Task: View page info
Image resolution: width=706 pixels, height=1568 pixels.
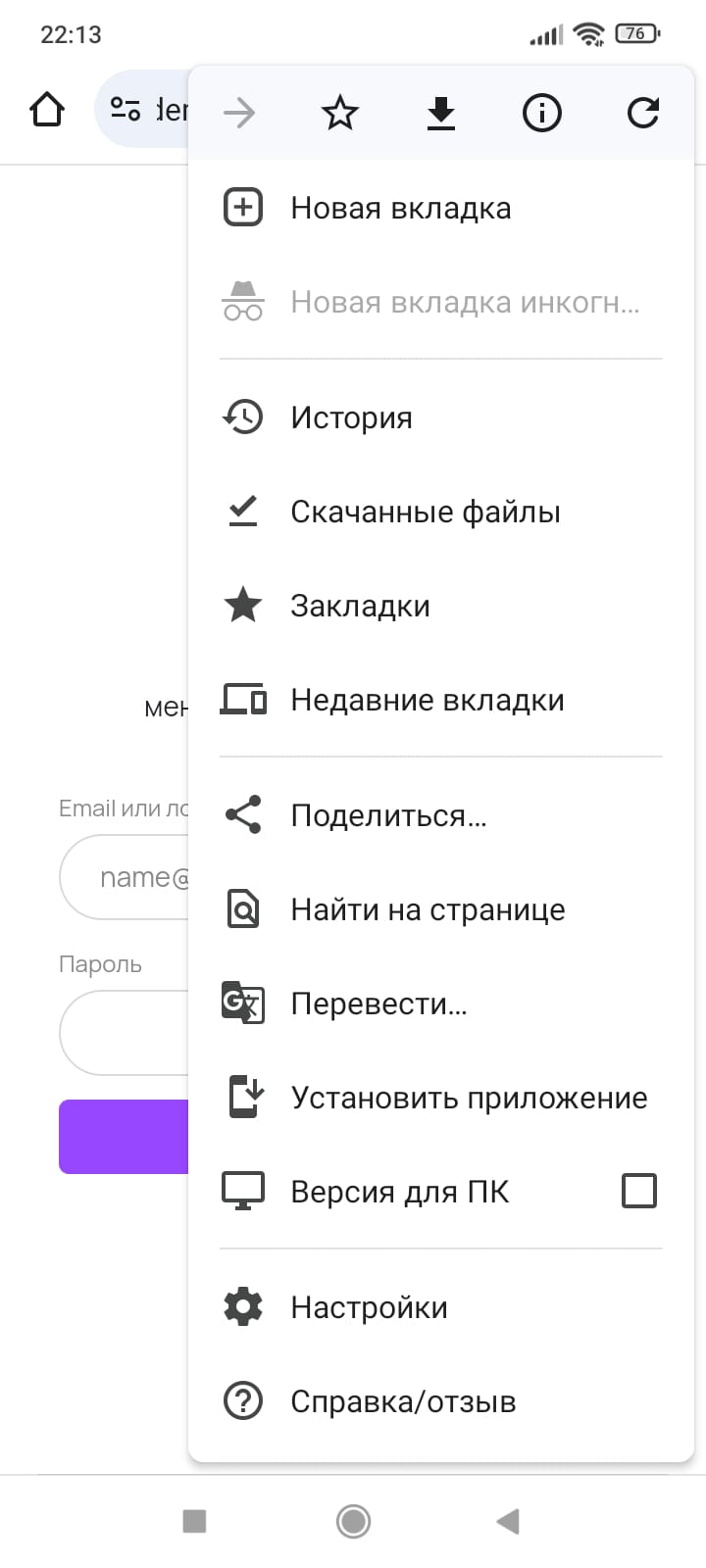Action: click(x=542, y=114)
